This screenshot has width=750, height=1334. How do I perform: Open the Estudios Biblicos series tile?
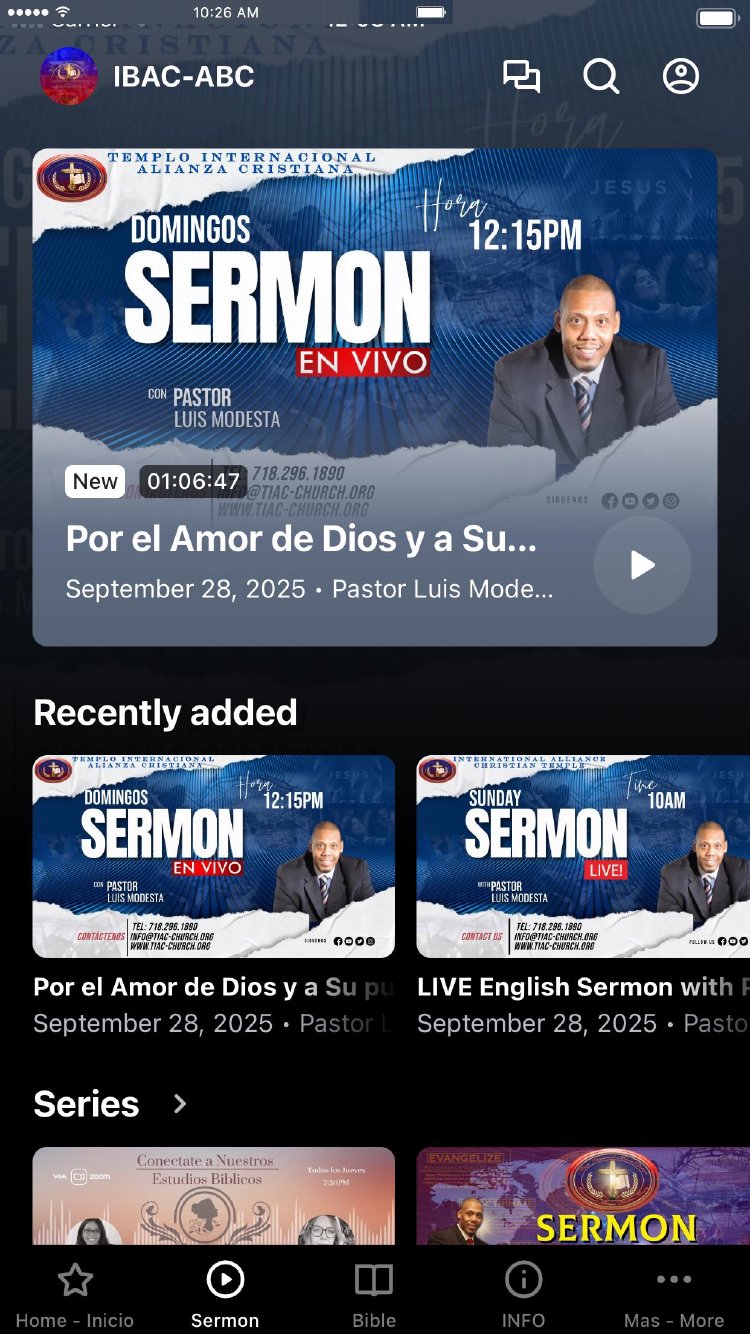click(214, 1196)
